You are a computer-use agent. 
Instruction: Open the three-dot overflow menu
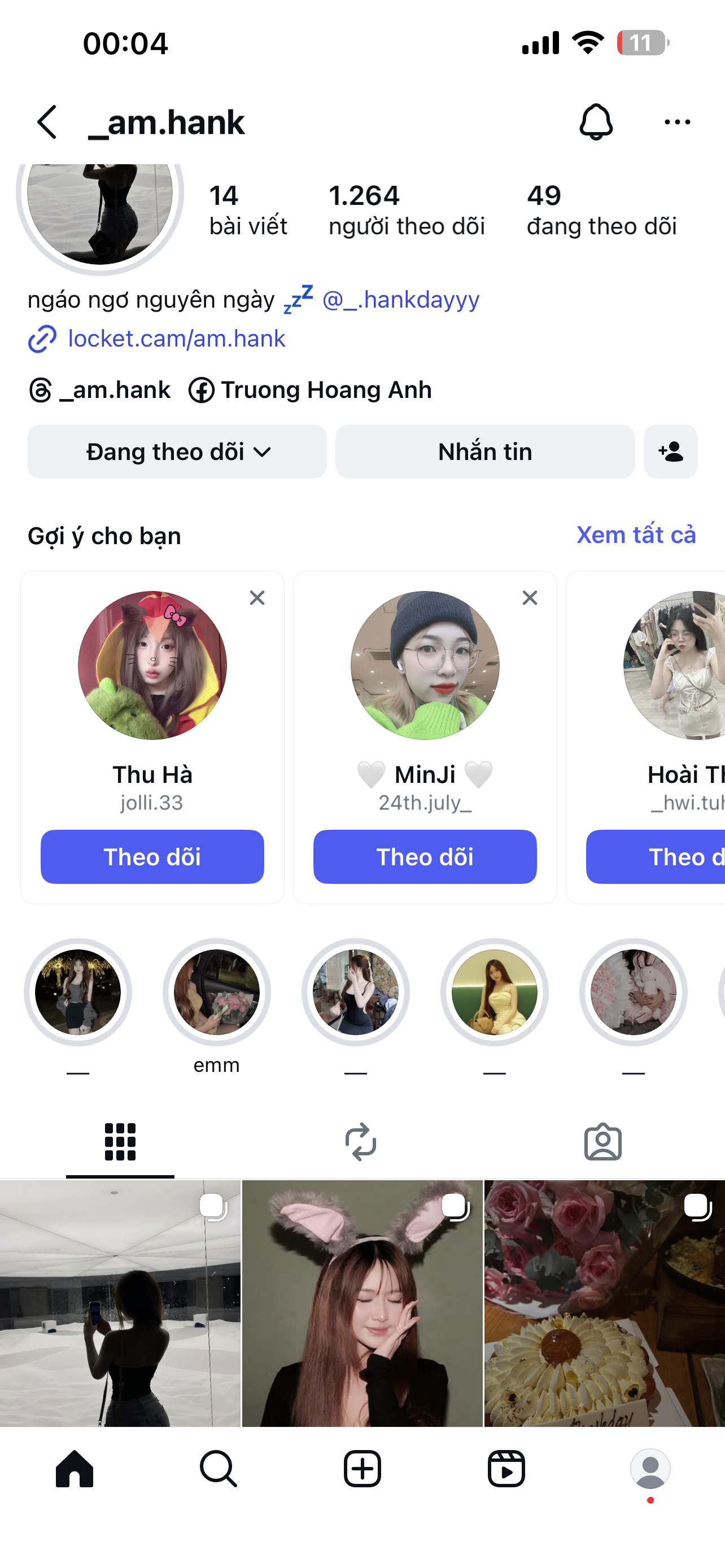(677, 122)
